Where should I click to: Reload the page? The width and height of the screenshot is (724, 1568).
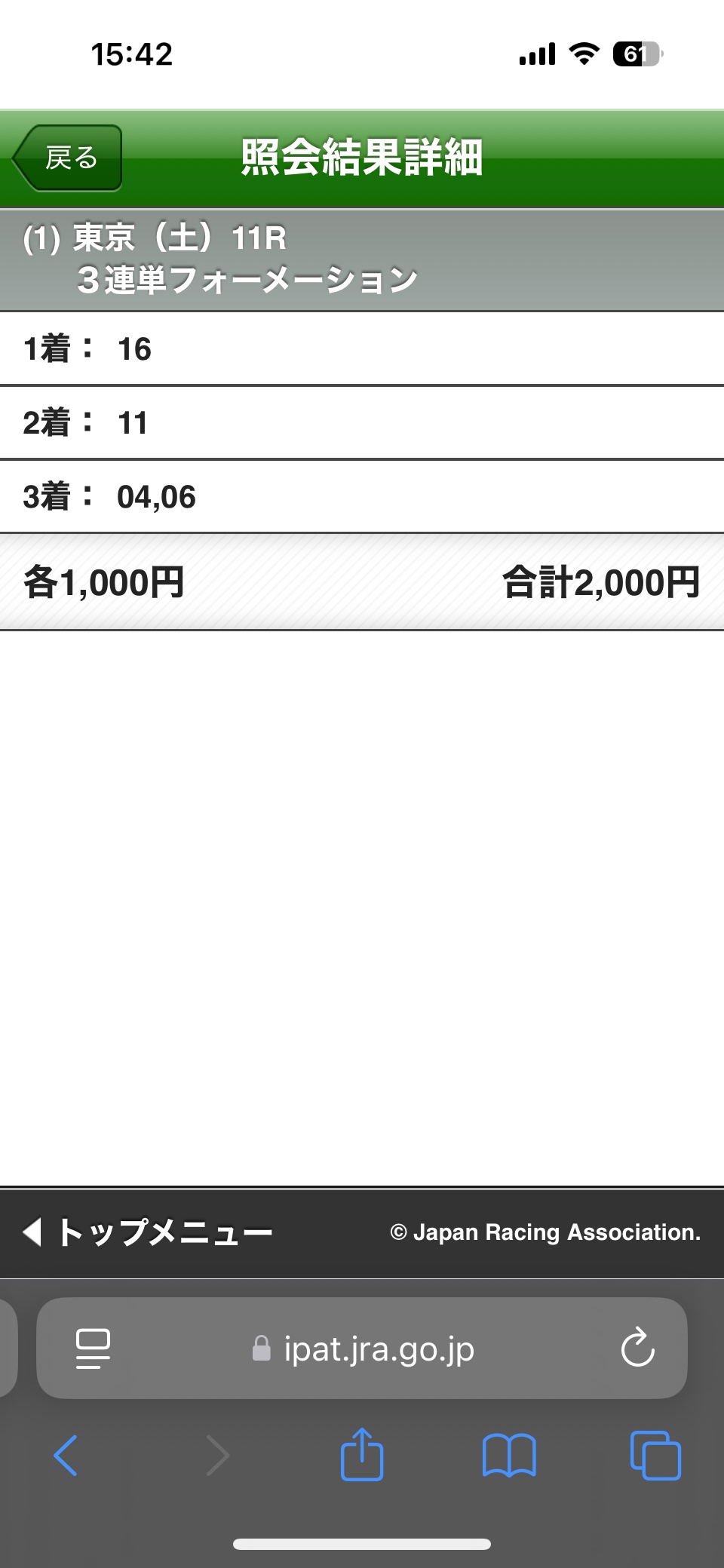click(x=637, y=1348)
